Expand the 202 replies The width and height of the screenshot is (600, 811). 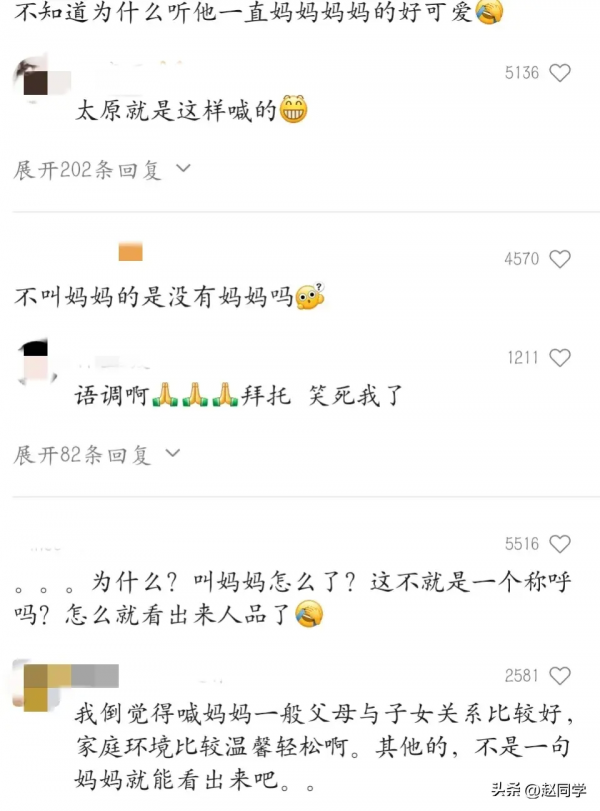click(100, 170)
